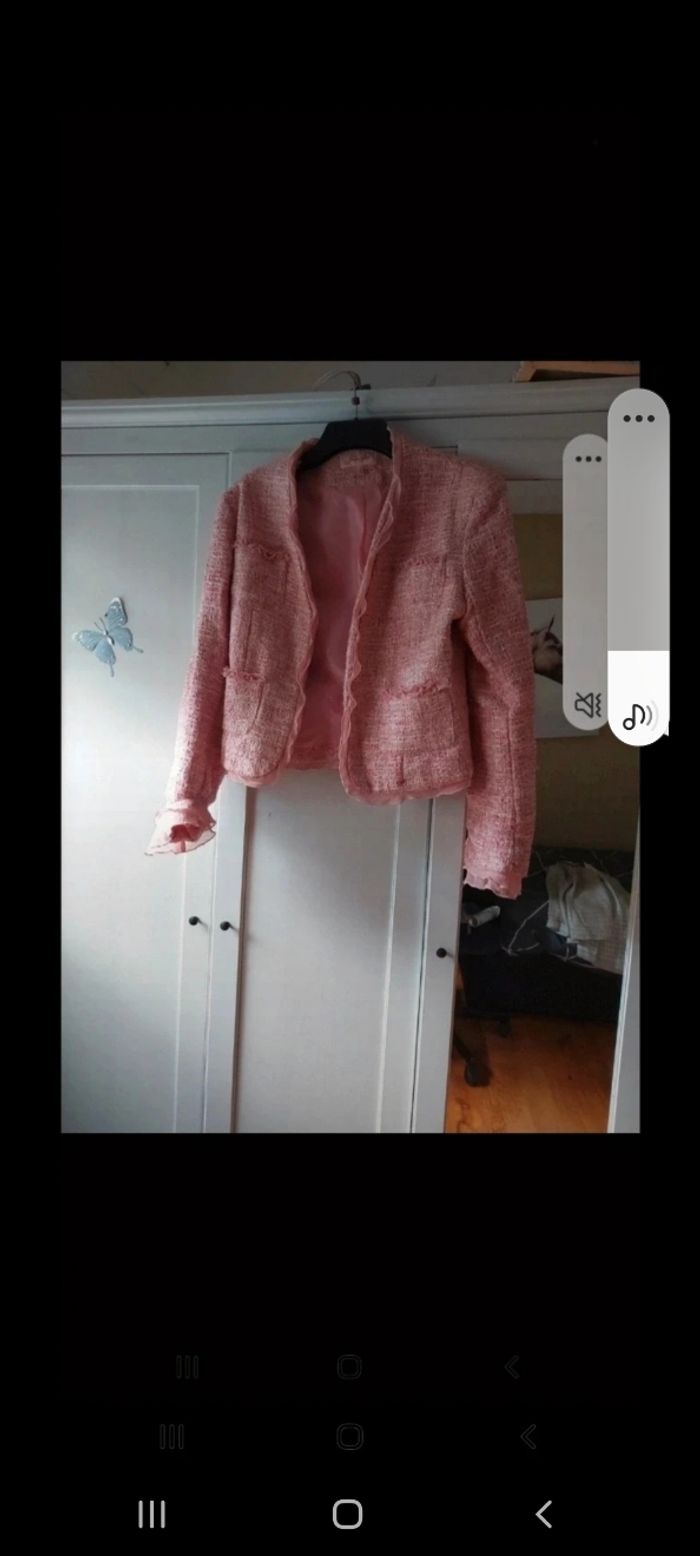Go back using the navigation bar

point(543,1514)
